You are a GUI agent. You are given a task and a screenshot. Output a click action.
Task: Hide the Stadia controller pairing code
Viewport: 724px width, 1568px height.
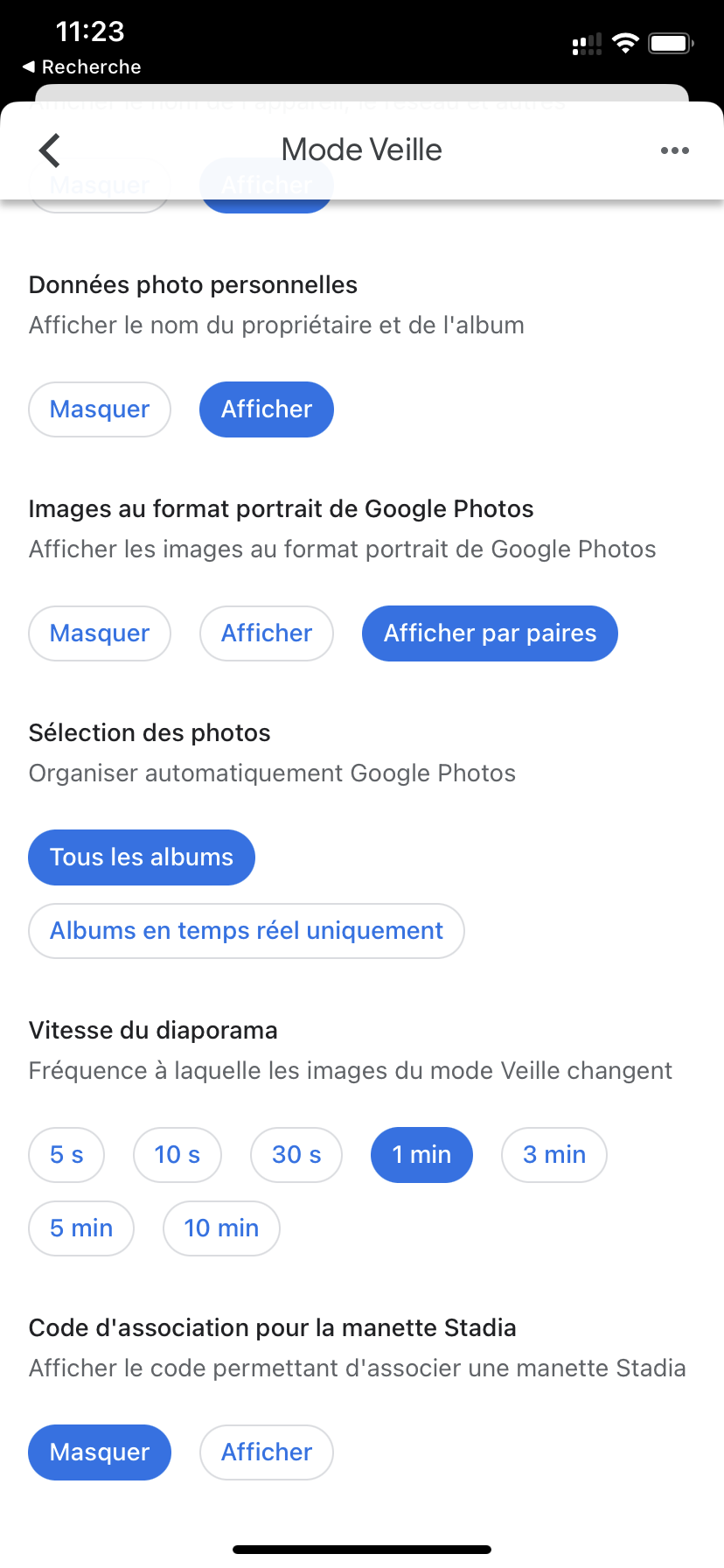pos(100,1452)
